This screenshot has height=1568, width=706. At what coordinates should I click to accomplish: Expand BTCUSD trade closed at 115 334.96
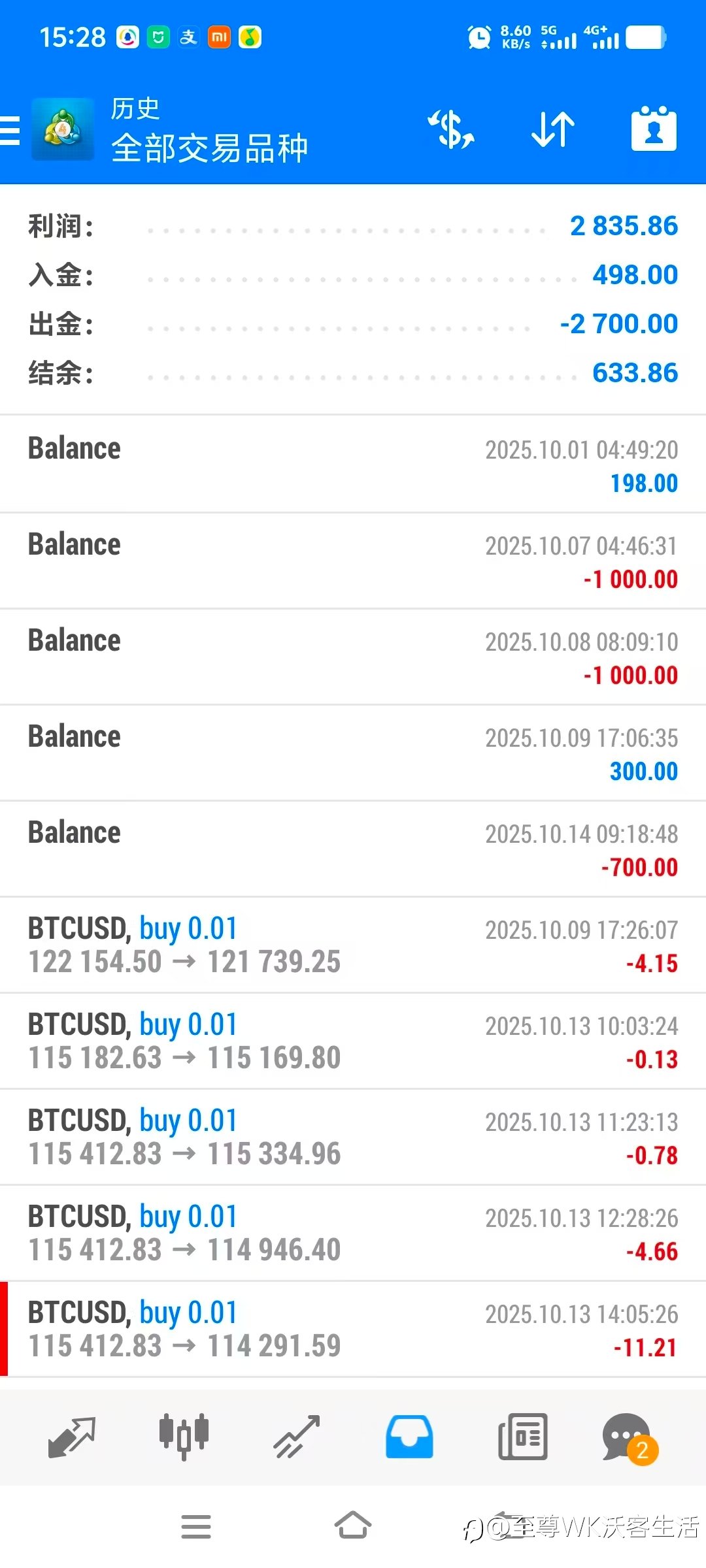tap(353, 1137)
